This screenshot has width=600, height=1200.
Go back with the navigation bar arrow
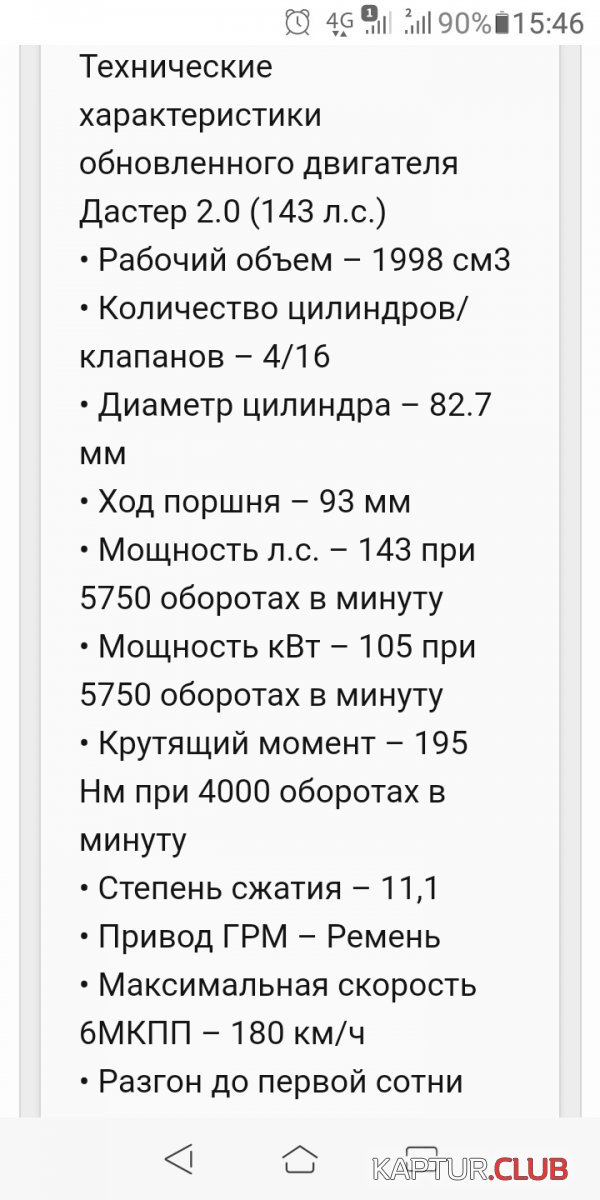click(x=179, y=1159)
